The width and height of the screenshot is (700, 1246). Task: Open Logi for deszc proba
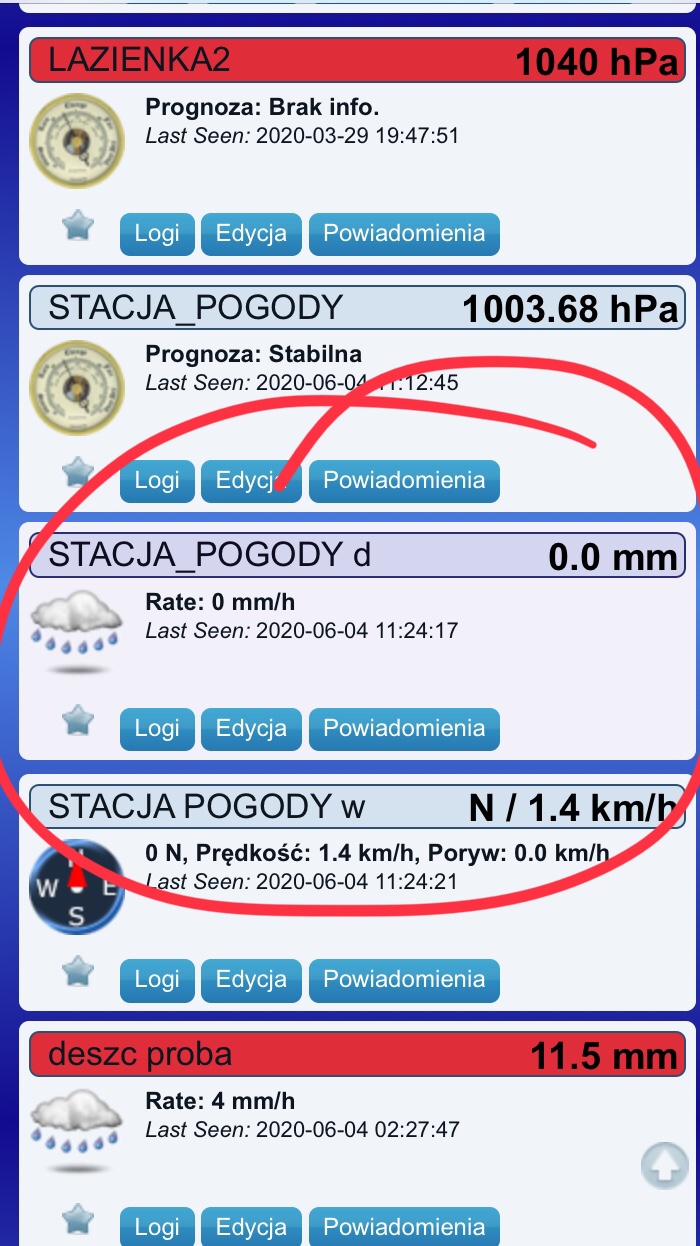pos(157,1227)
